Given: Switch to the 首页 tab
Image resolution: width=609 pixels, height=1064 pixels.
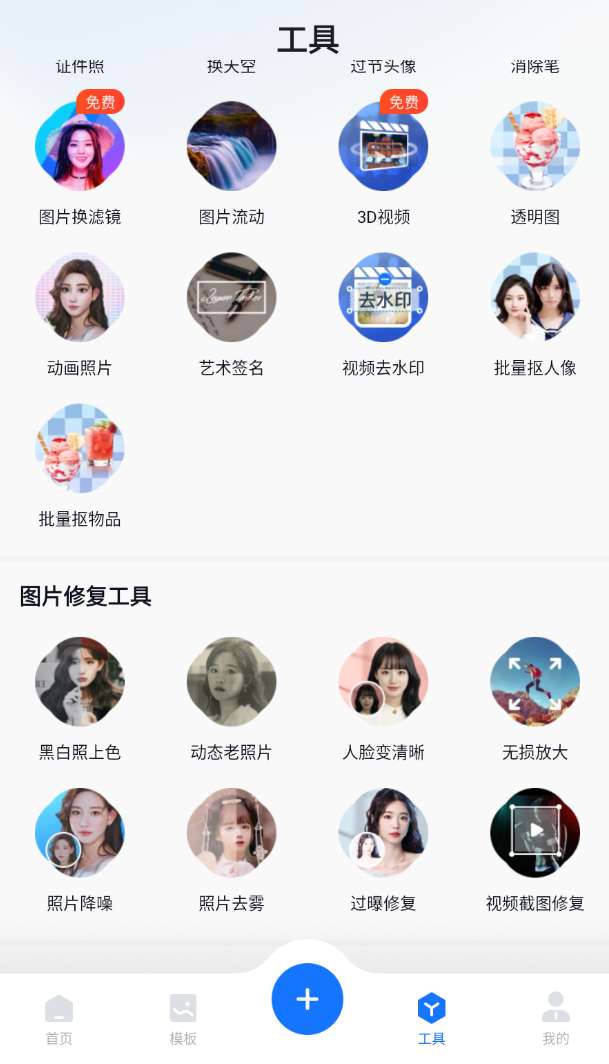Looking at the screenshot, I should pyautogui.click(x=59, y=1019).
